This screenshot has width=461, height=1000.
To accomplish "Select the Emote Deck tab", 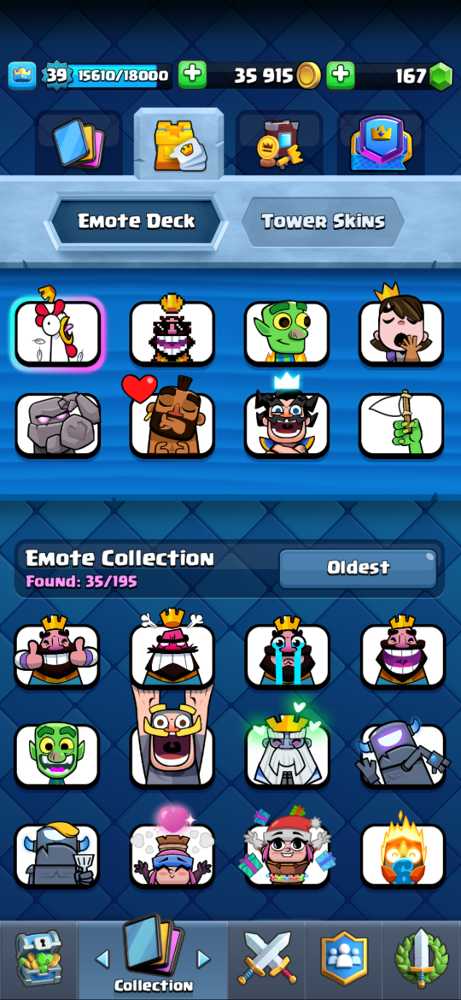I will (x=136, y=221).
